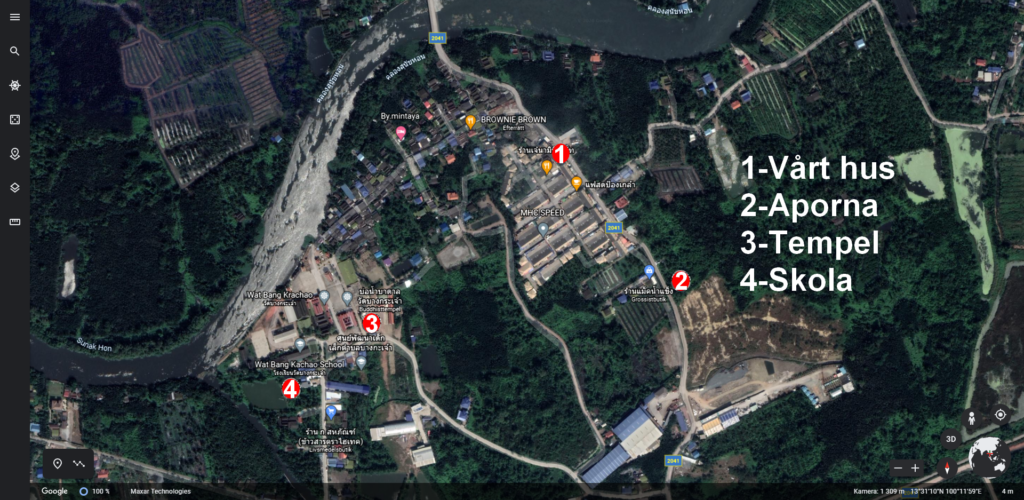Open map style layers
Image resolution: width=1024 pixels, height=500 pixels.
[14, 187]
